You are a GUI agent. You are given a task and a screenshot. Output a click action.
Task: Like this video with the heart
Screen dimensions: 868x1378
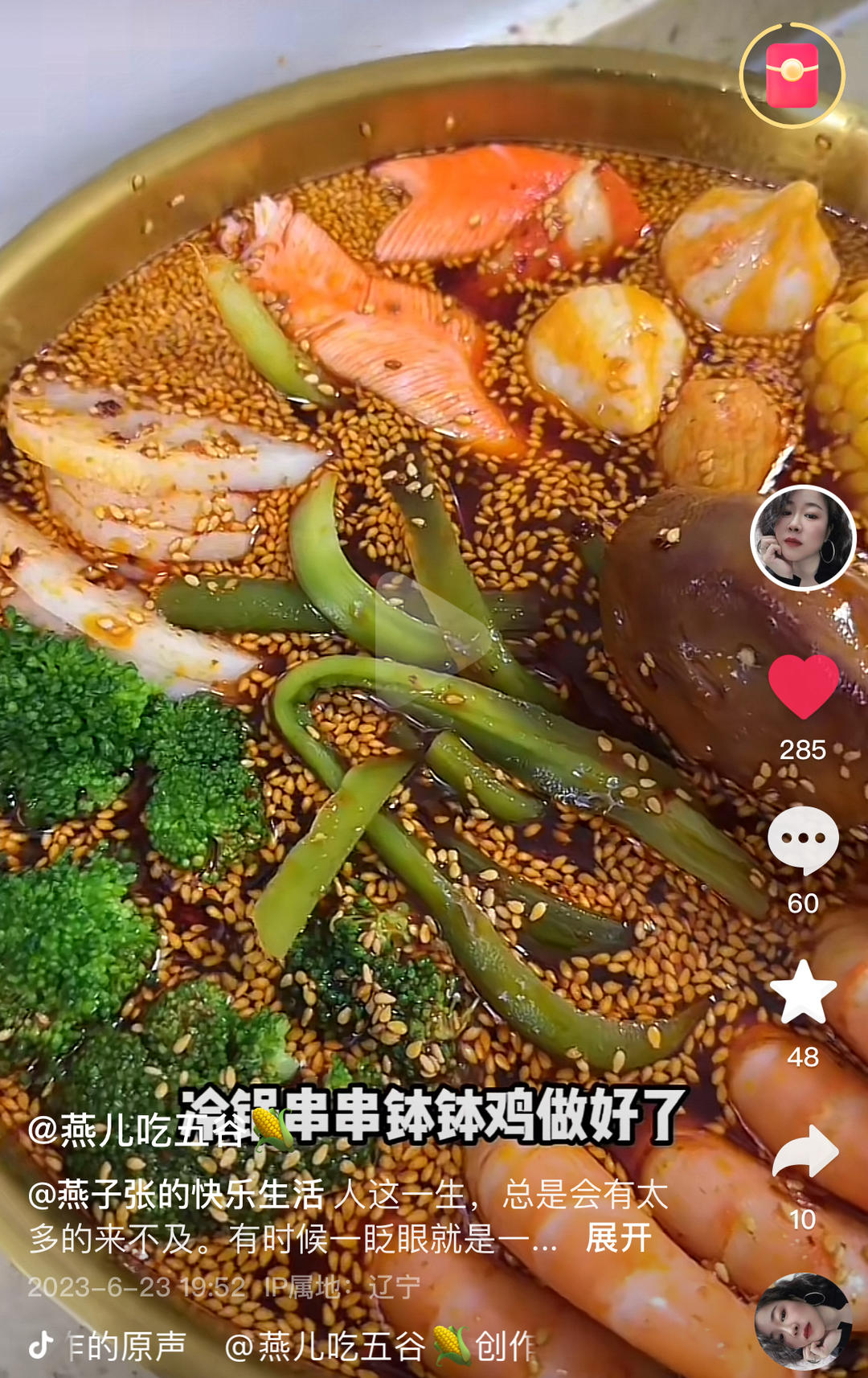tap(803, 686)
